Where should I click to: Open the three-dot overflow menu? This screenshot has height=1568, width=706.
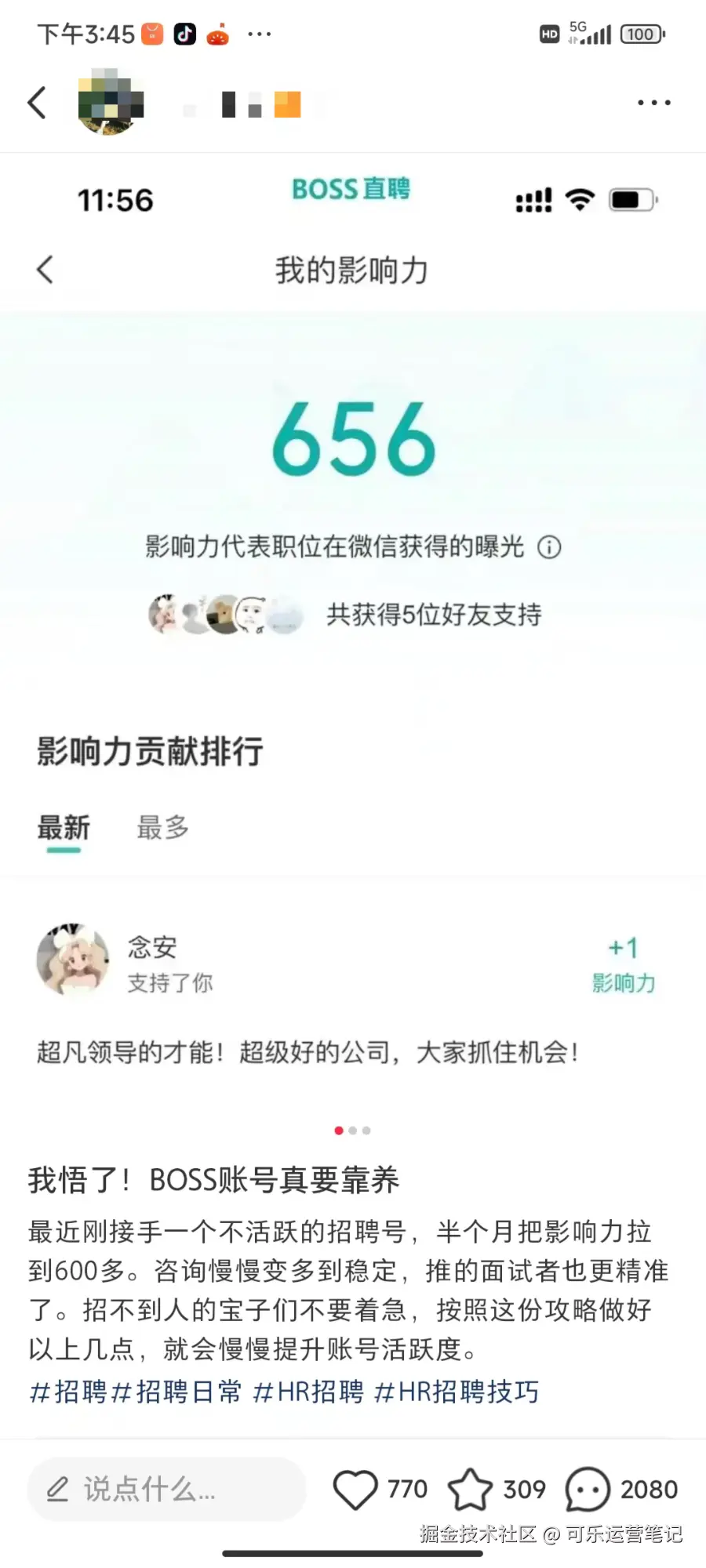coord(653,103)
